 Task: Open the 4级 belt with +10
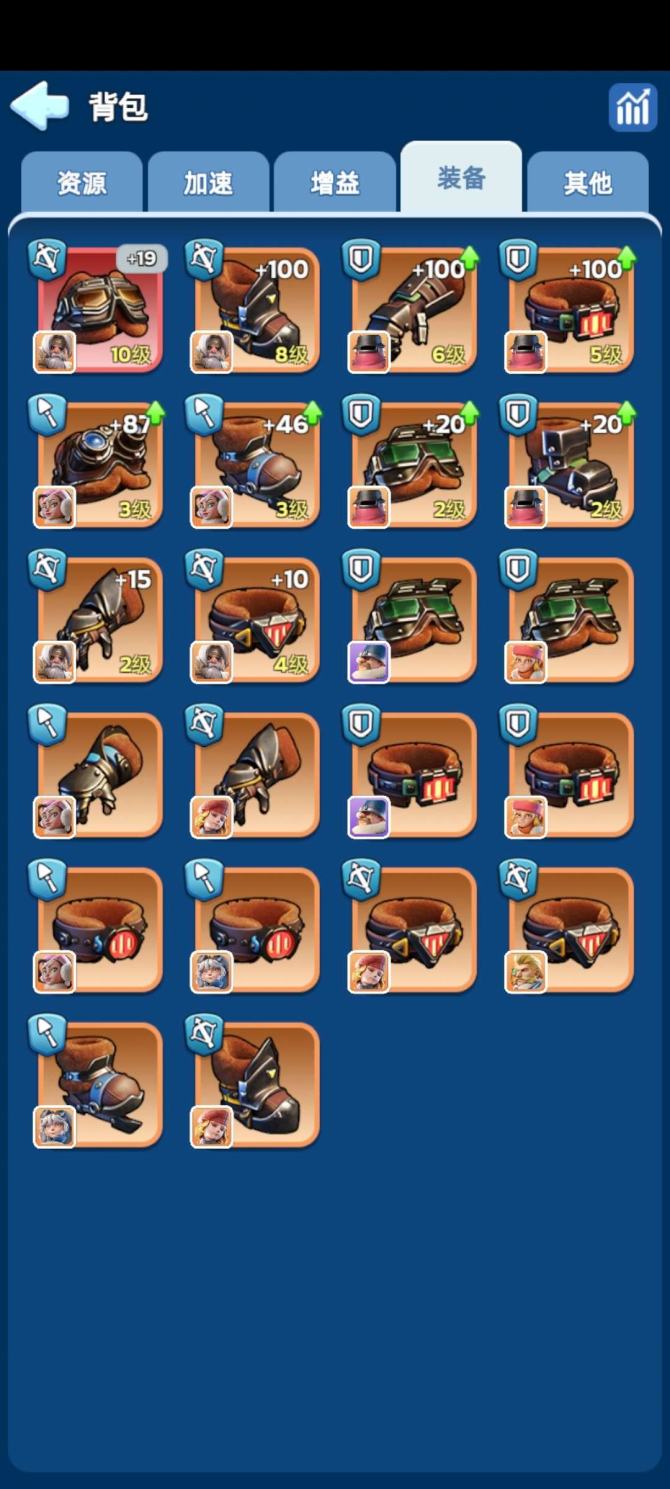click(x=257, y=620)
